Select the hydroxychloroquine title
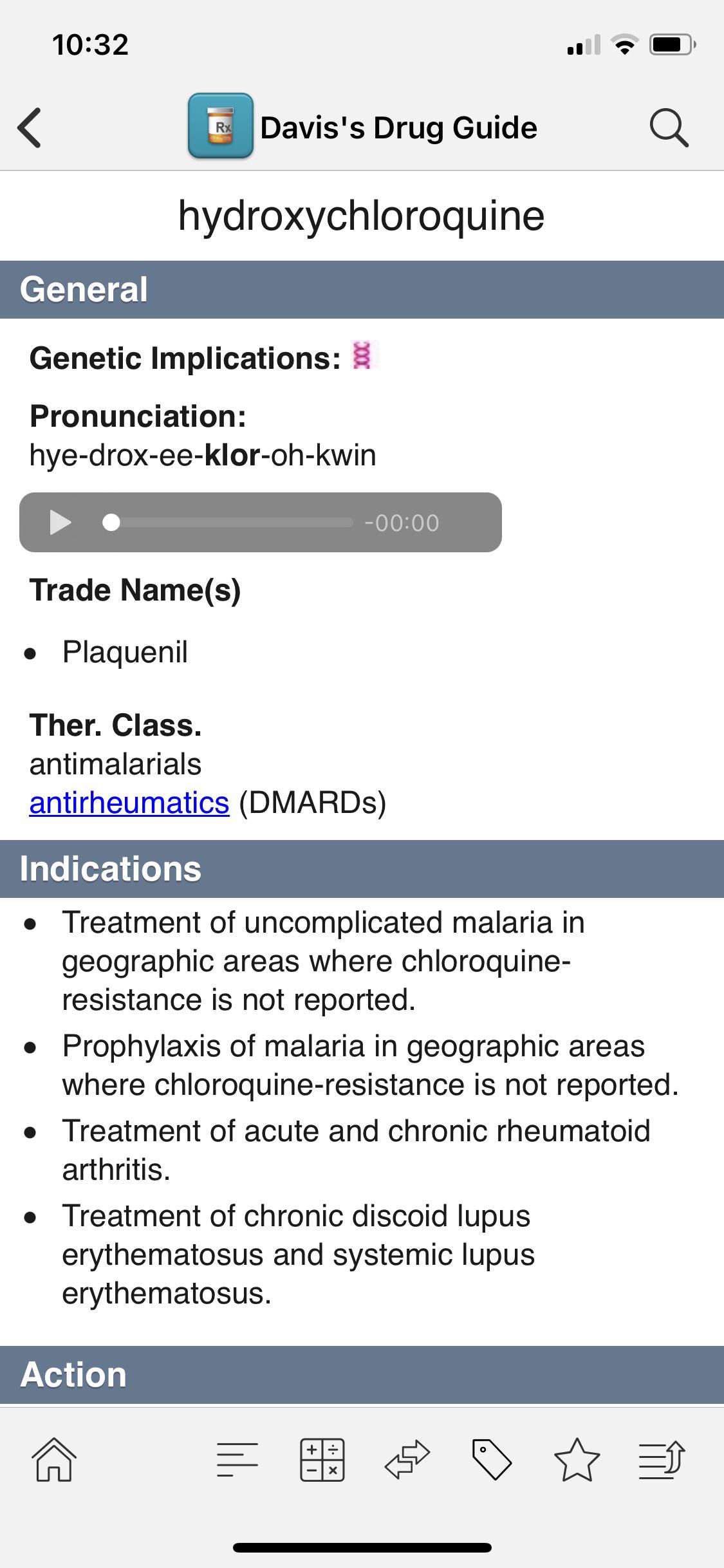The image size is (724, 1568). pyautogui.click(x=362, y=216)
